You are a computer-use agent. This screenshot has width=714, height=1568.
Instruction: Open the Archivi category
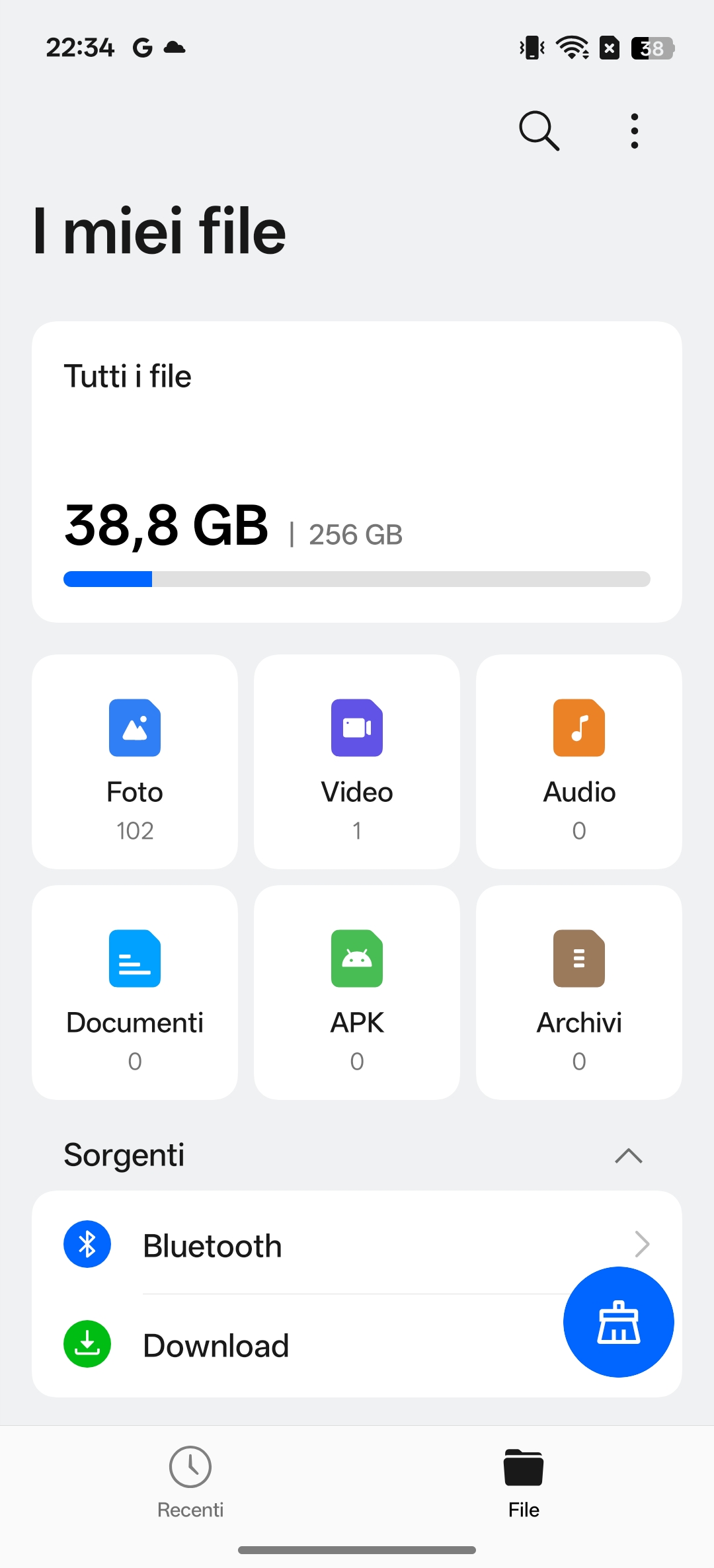pos(579,992)
